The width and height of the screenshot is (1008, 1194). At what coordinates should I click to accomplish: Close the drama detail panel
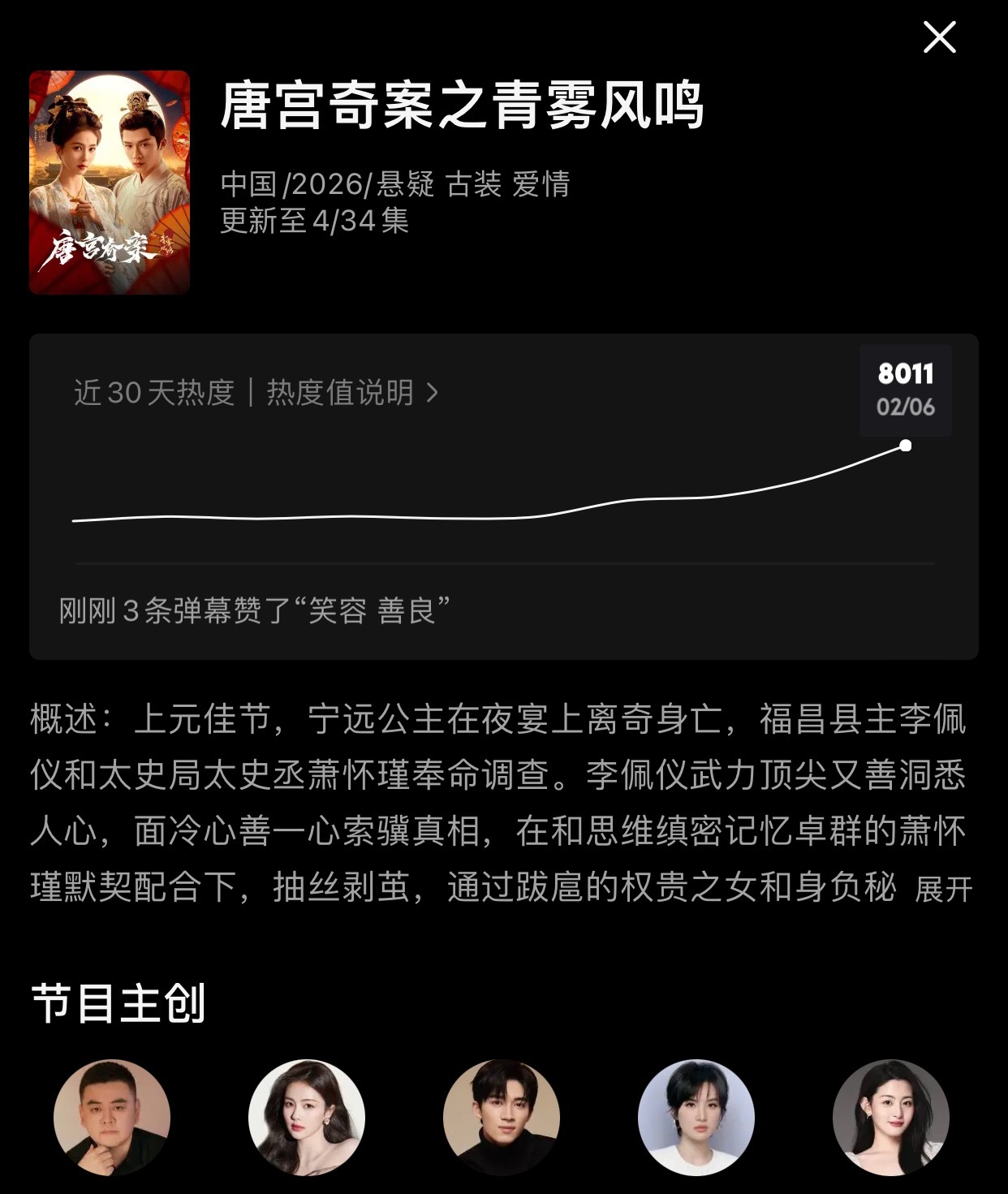pyautogui.click(x=941, y=35)
